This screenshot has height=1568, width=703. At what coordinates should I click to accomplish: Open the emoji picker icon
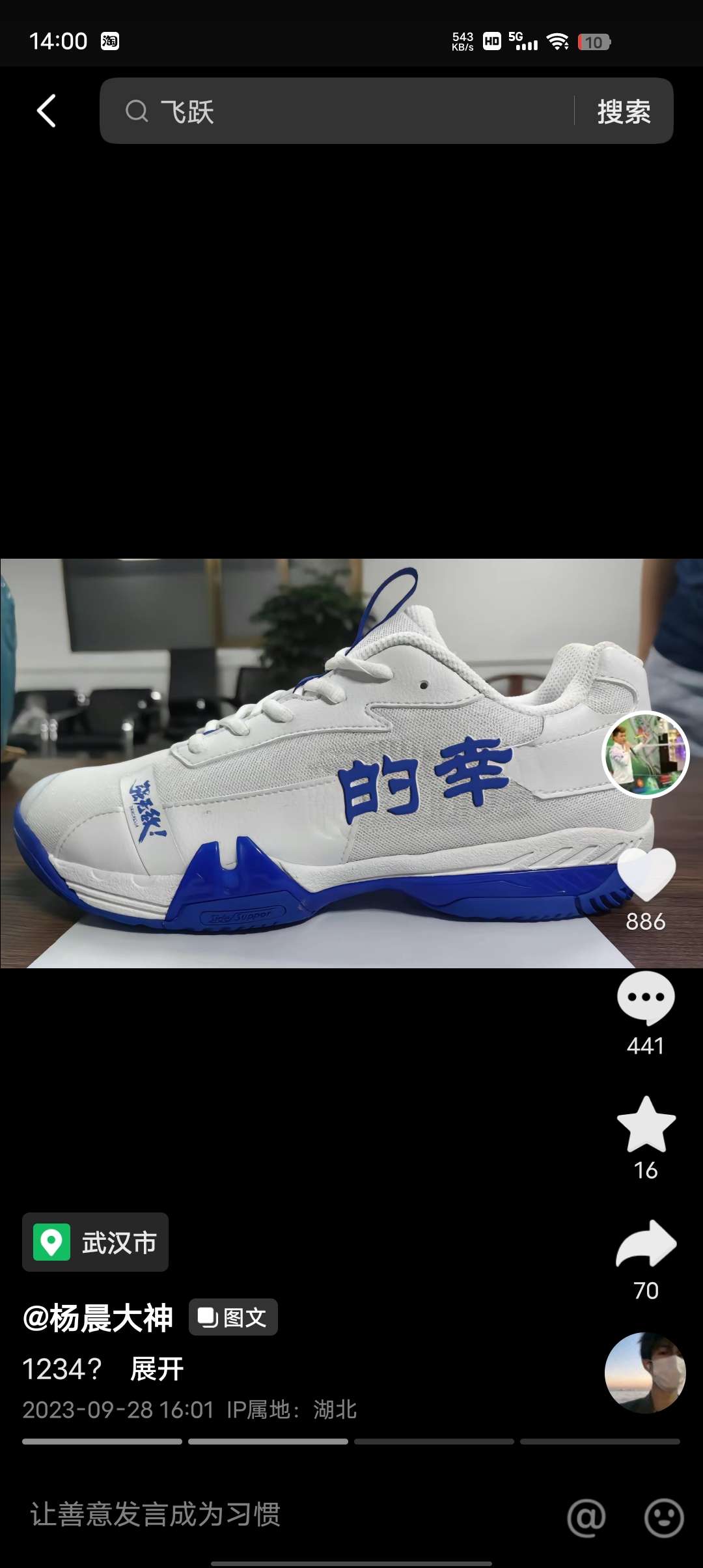coord(663,1517)
